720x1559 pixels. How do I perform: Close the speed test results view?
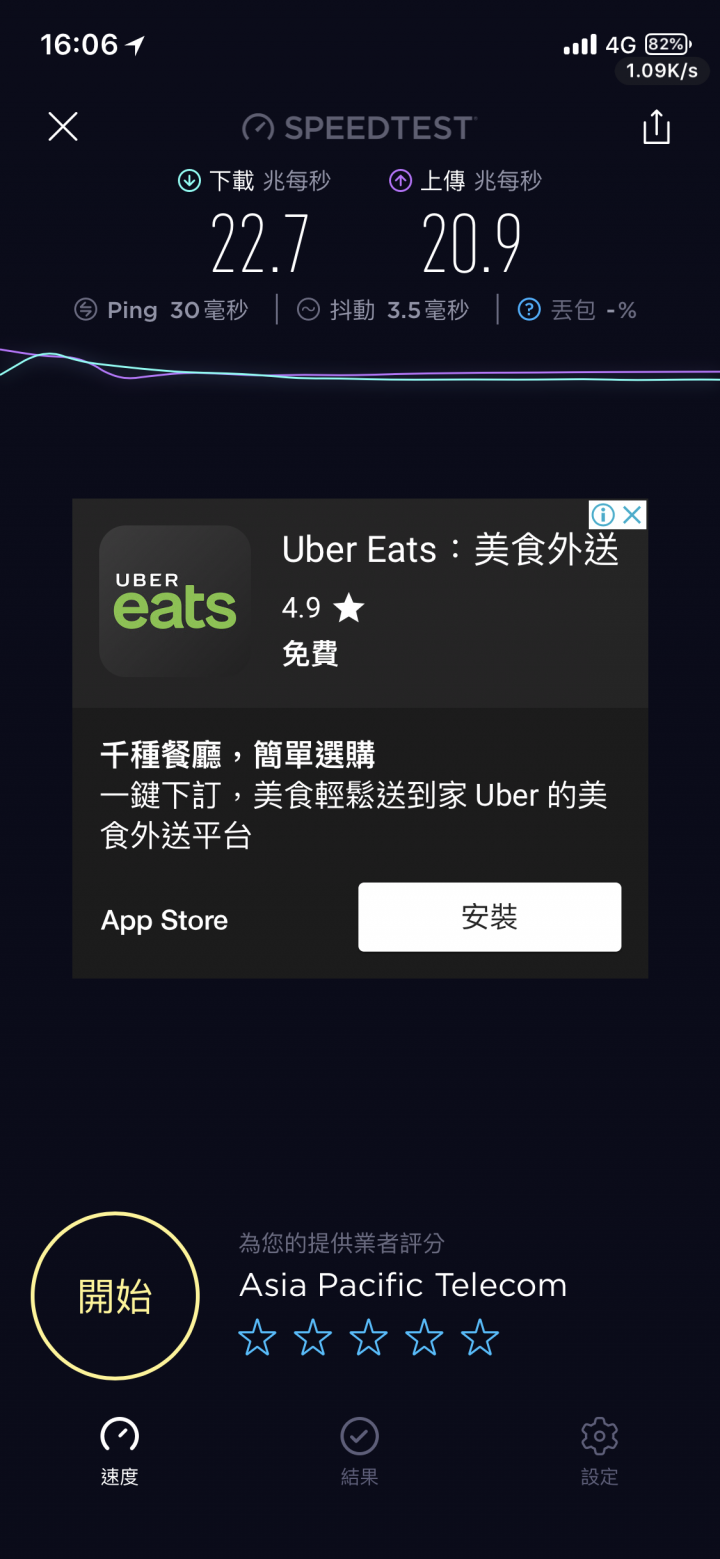[63, 127]
